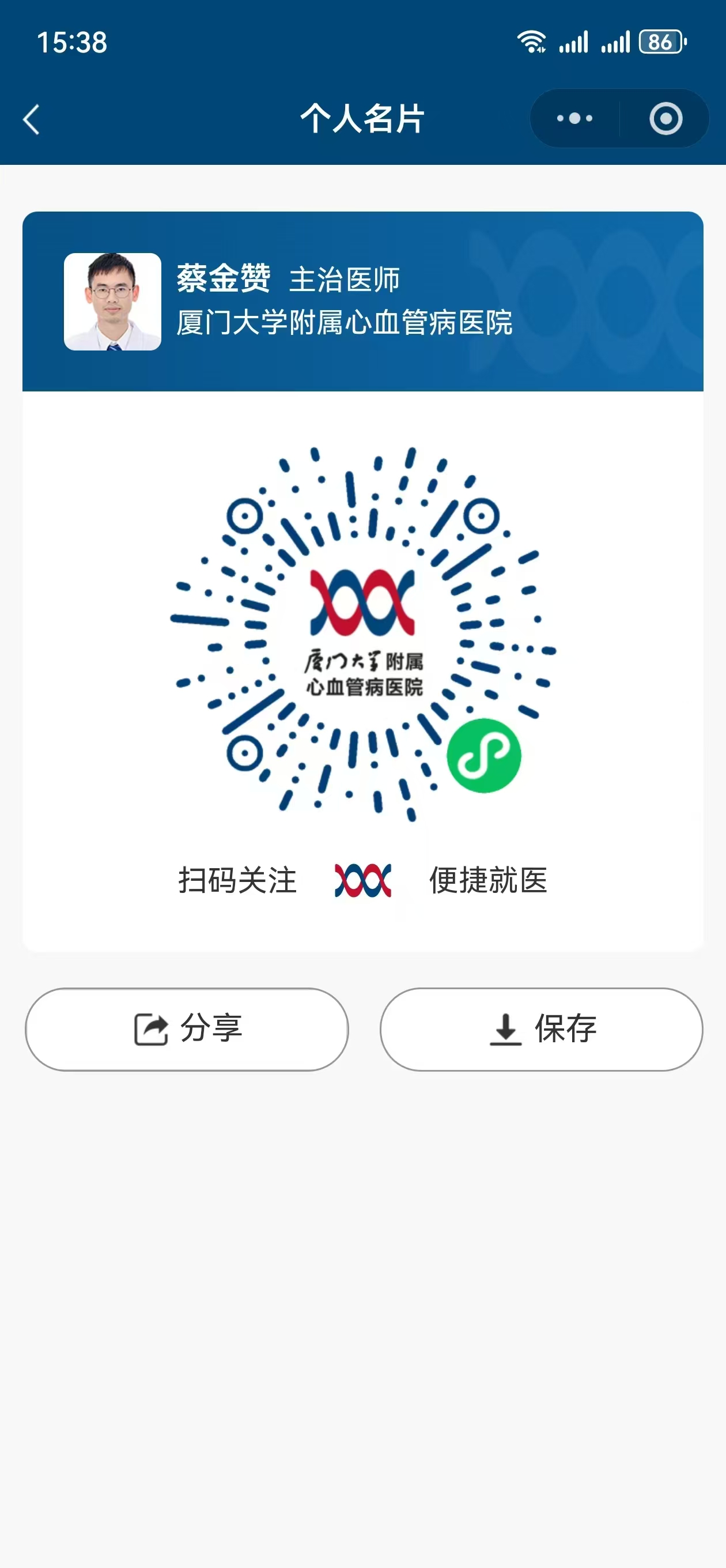
Task: Go back from the 个人名片 page
Action: point(32,119)
